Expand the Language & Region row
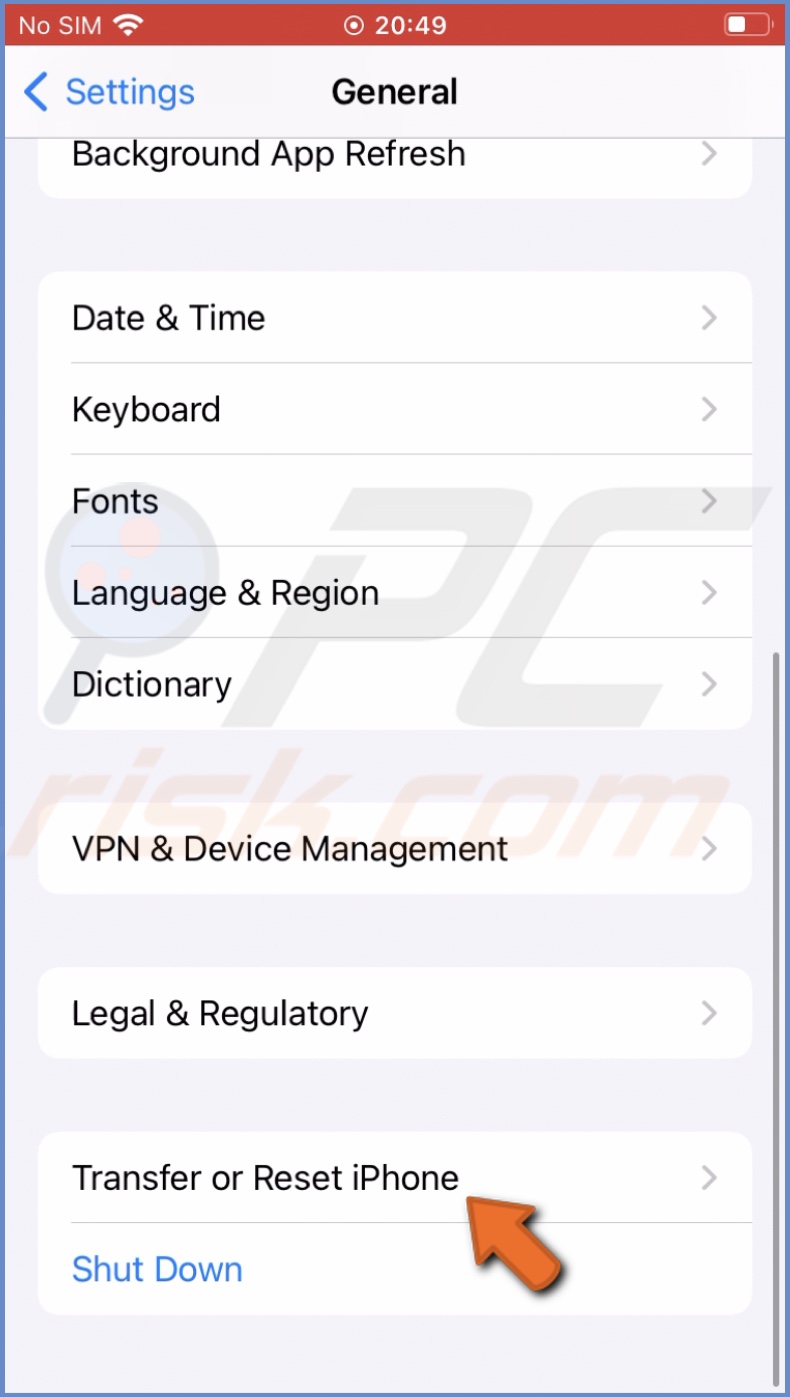 [395, 592]
